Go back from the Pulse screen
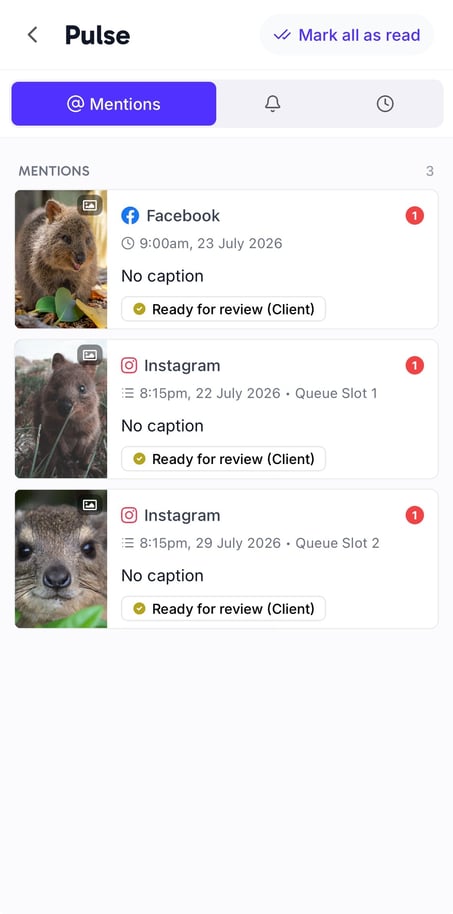 point(33,35)
